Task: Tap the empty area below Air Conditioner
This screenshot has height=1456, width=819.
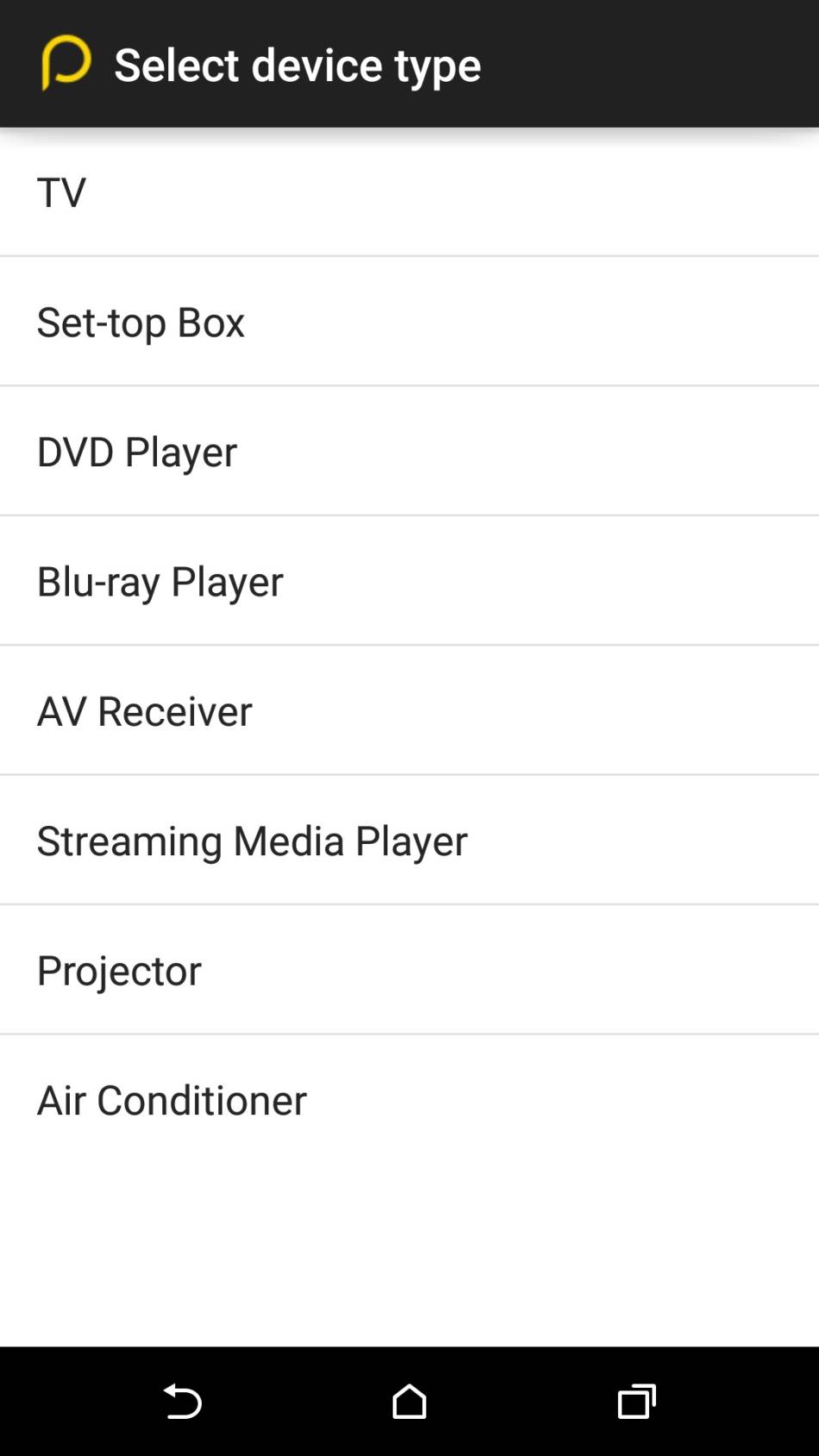Action: tap(409, 1233)
